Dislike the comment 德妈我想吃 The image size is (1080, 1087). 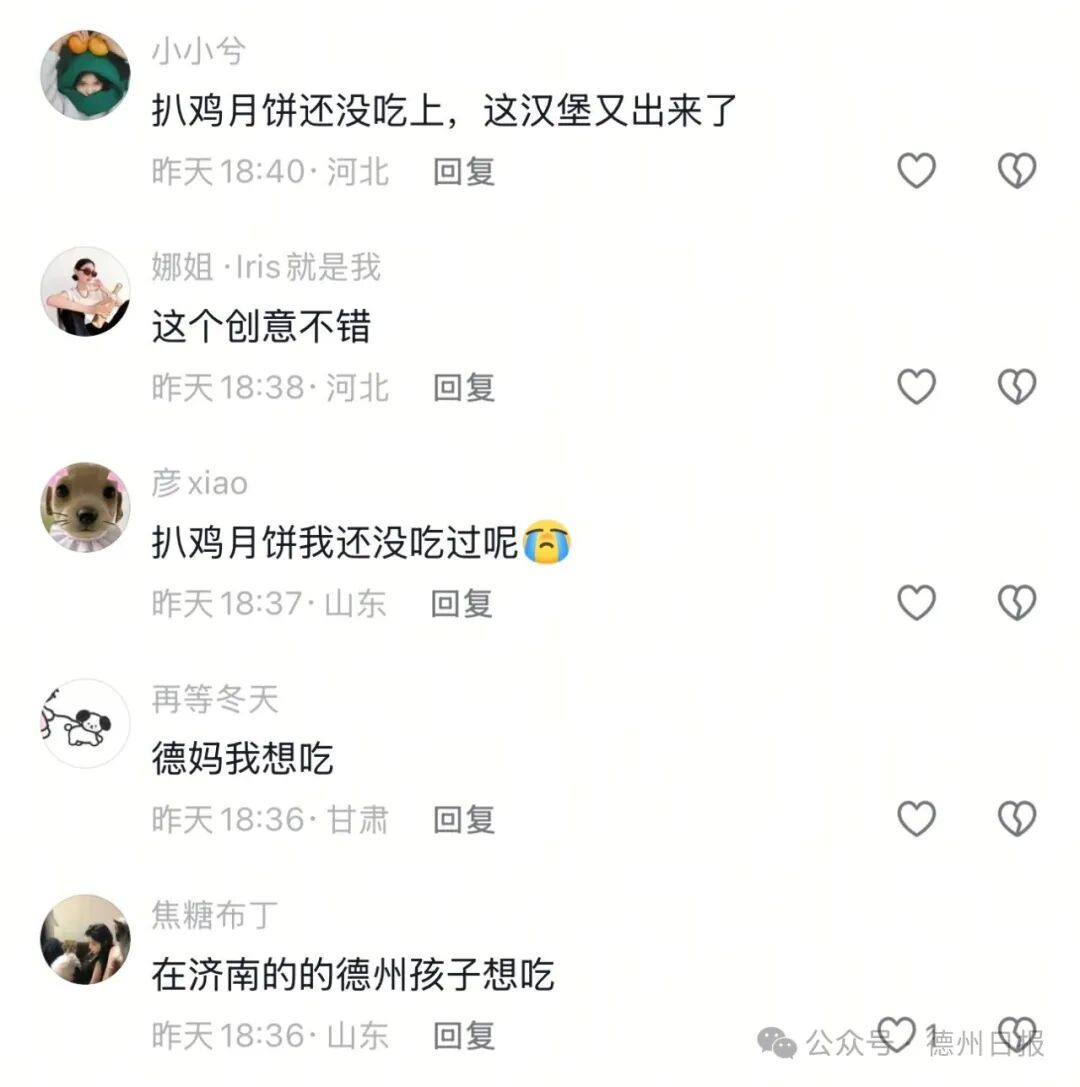[x=1017, y=819]
